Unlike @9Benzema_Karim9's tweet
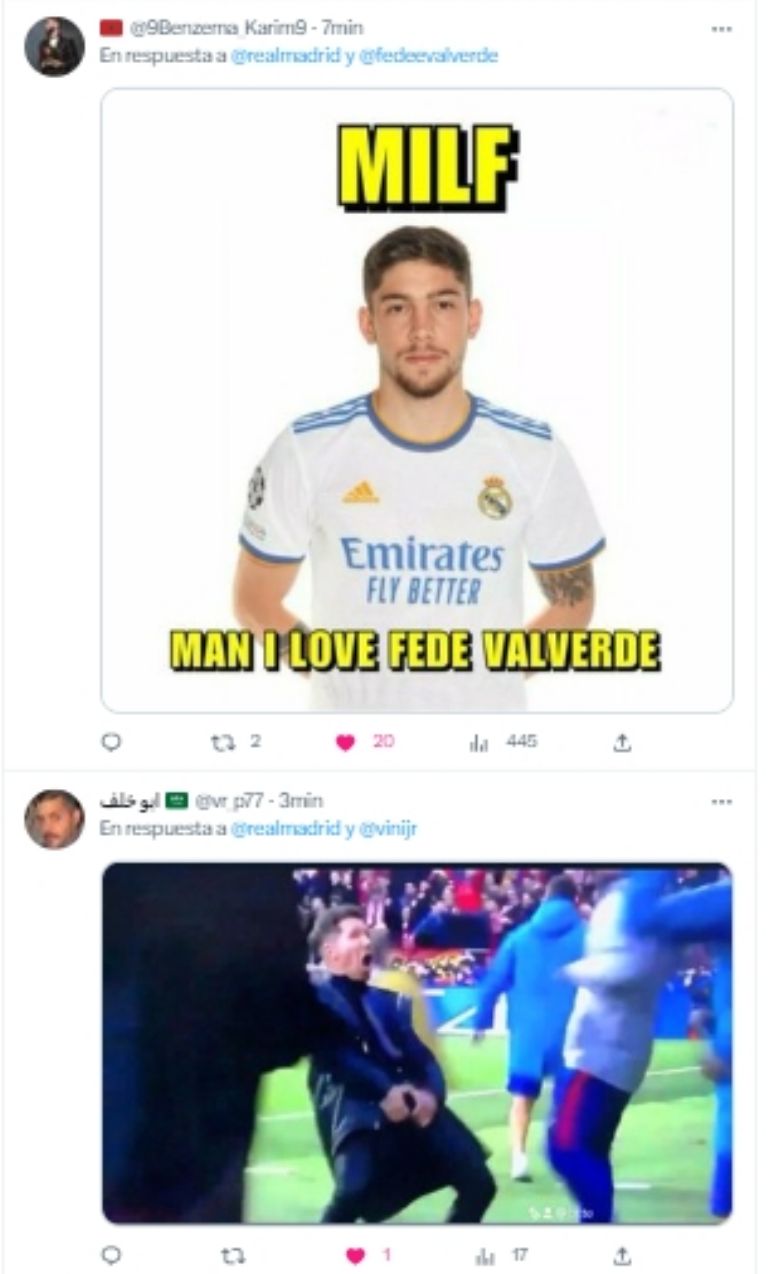 coord(346,742)
